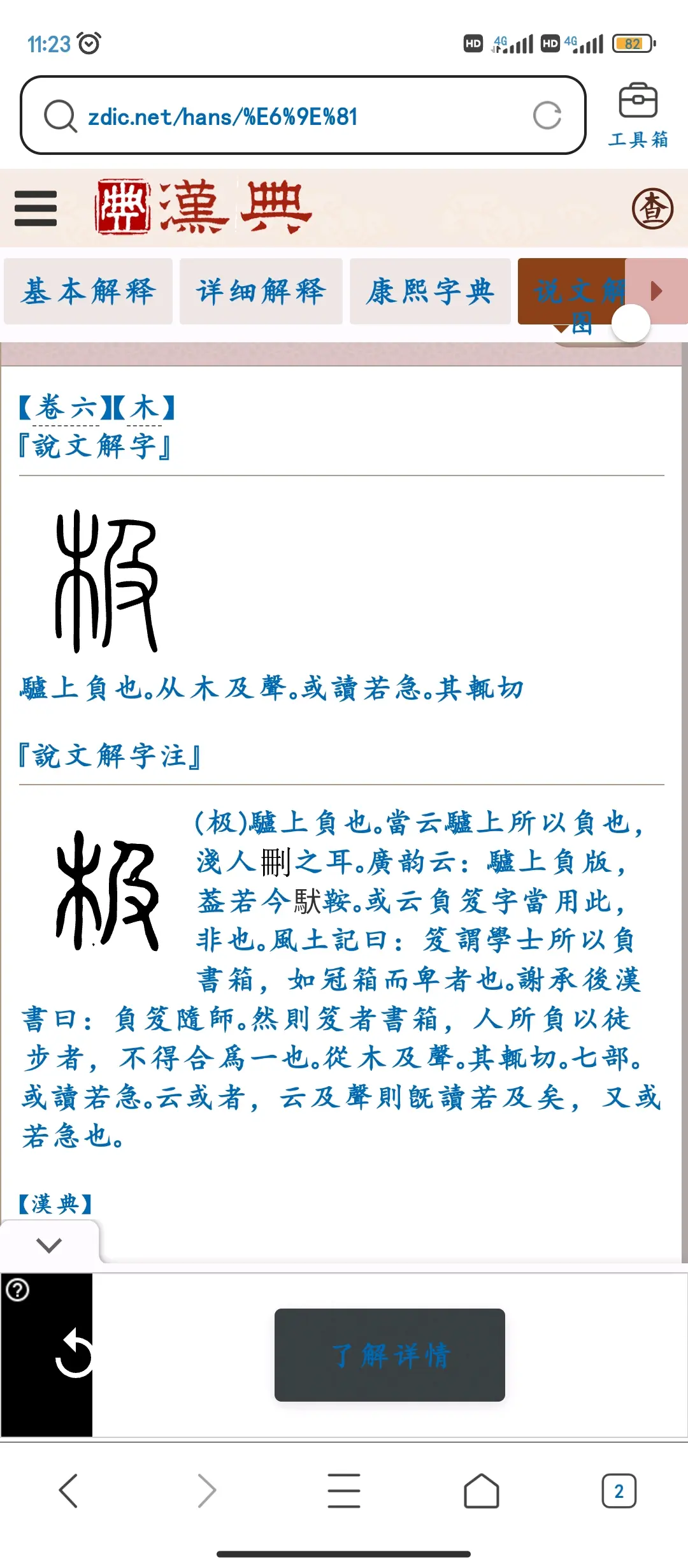This screenshot has height=1568, width=688.
Task: Open the 卷六 link
Action: 66,408
